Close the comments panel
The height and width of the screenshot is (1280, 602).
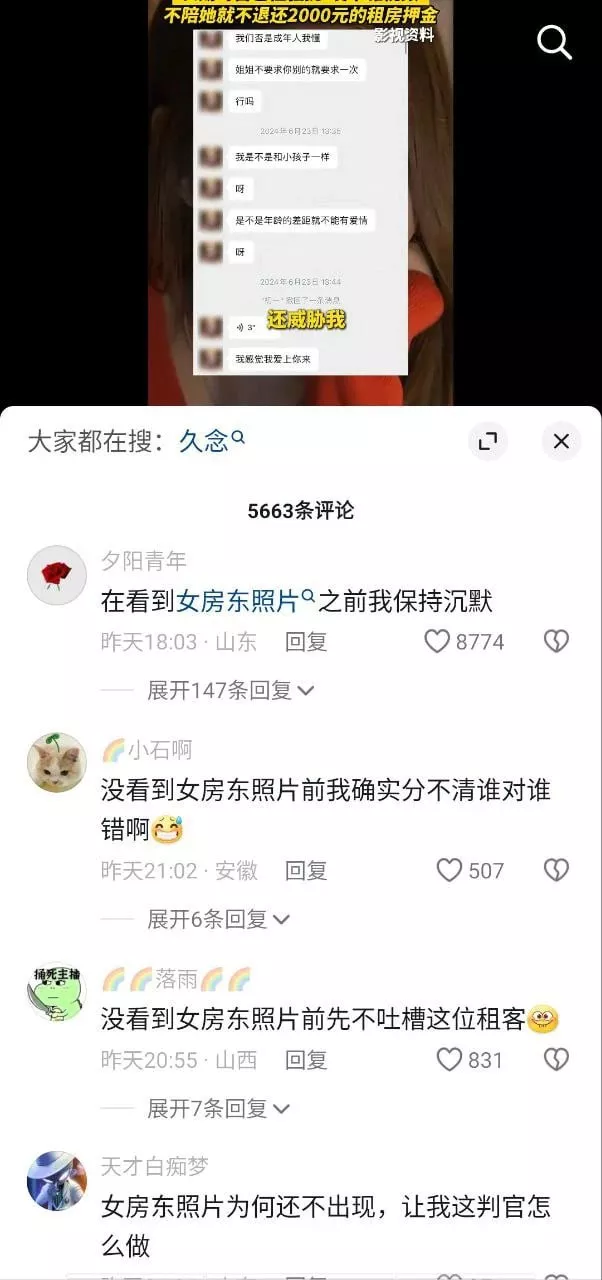(x=561, y=441)
